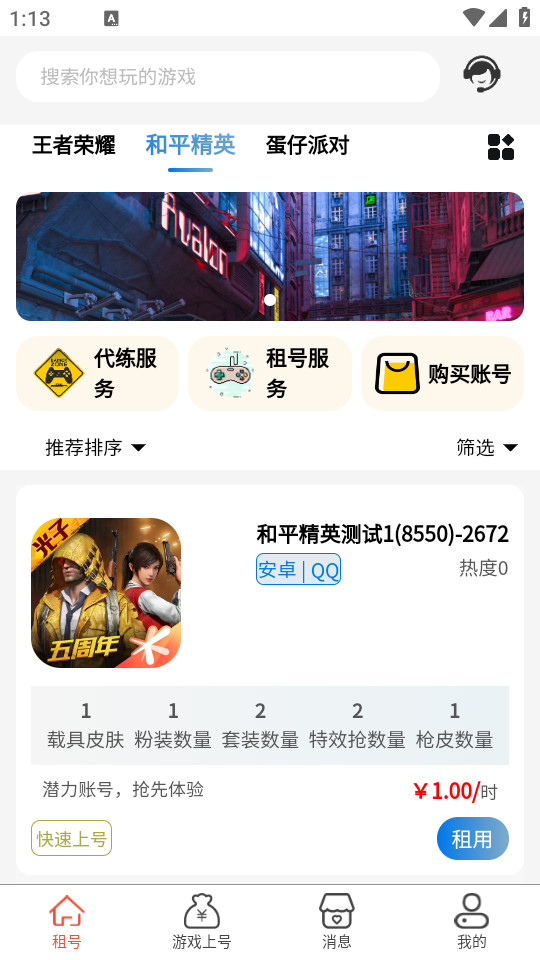Open the 消息 bottom tab
The width and height of the screenshot is (540, 960).
click(x=337, y=922)
